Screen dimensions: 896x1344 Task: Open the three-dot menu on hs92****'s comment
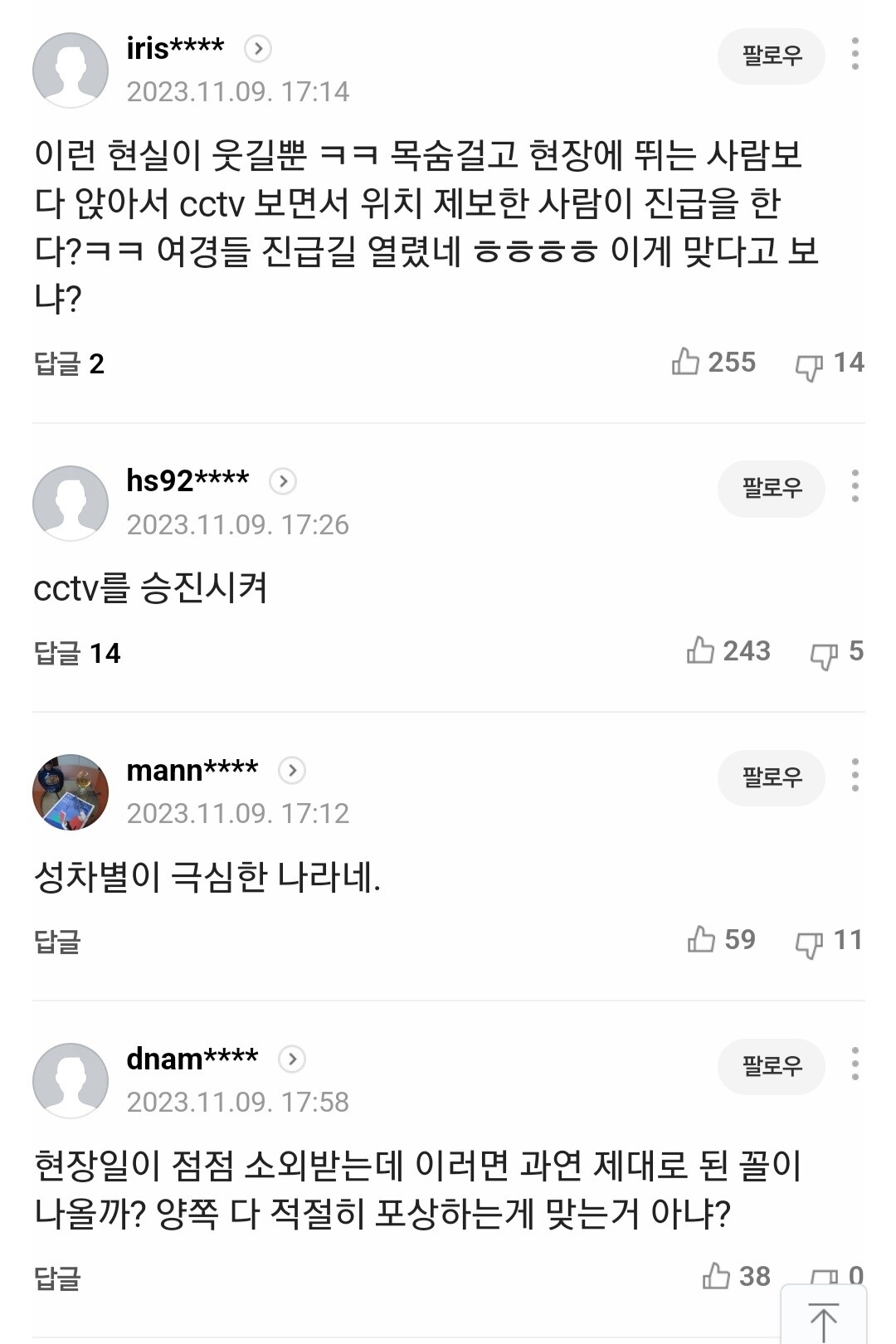[855, 487]
